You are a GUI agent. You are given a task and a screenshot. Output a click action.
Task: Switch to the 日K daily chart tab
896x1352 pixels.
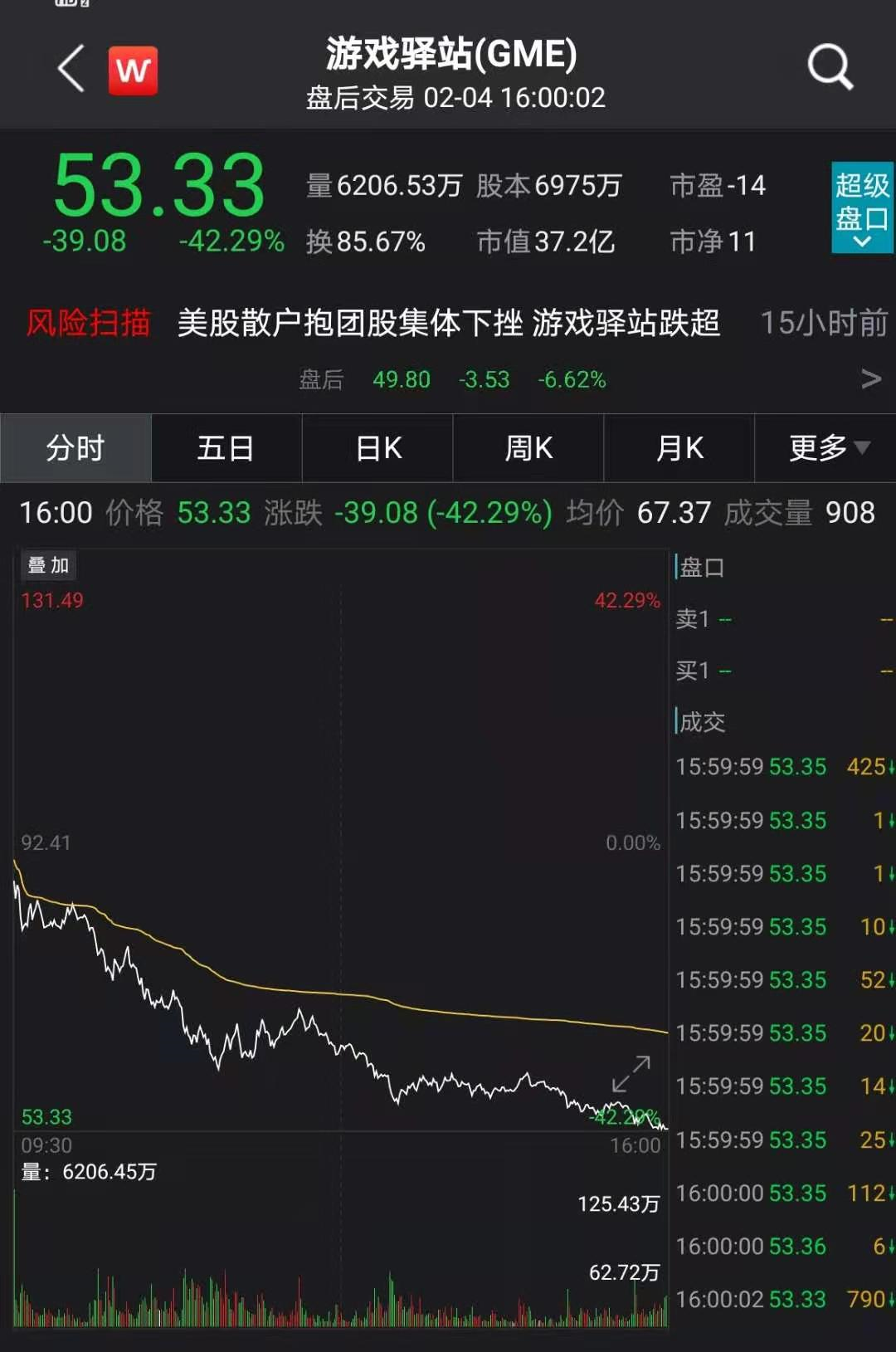tap(377, 447)
